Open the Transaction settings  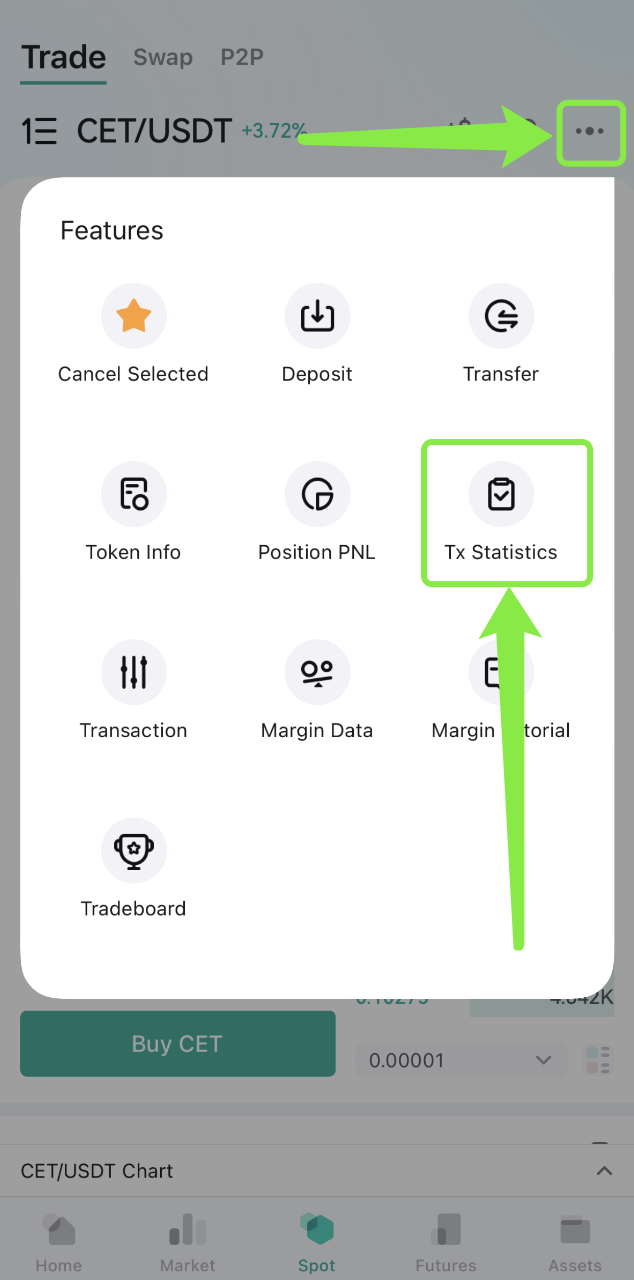tap(133, 691)
